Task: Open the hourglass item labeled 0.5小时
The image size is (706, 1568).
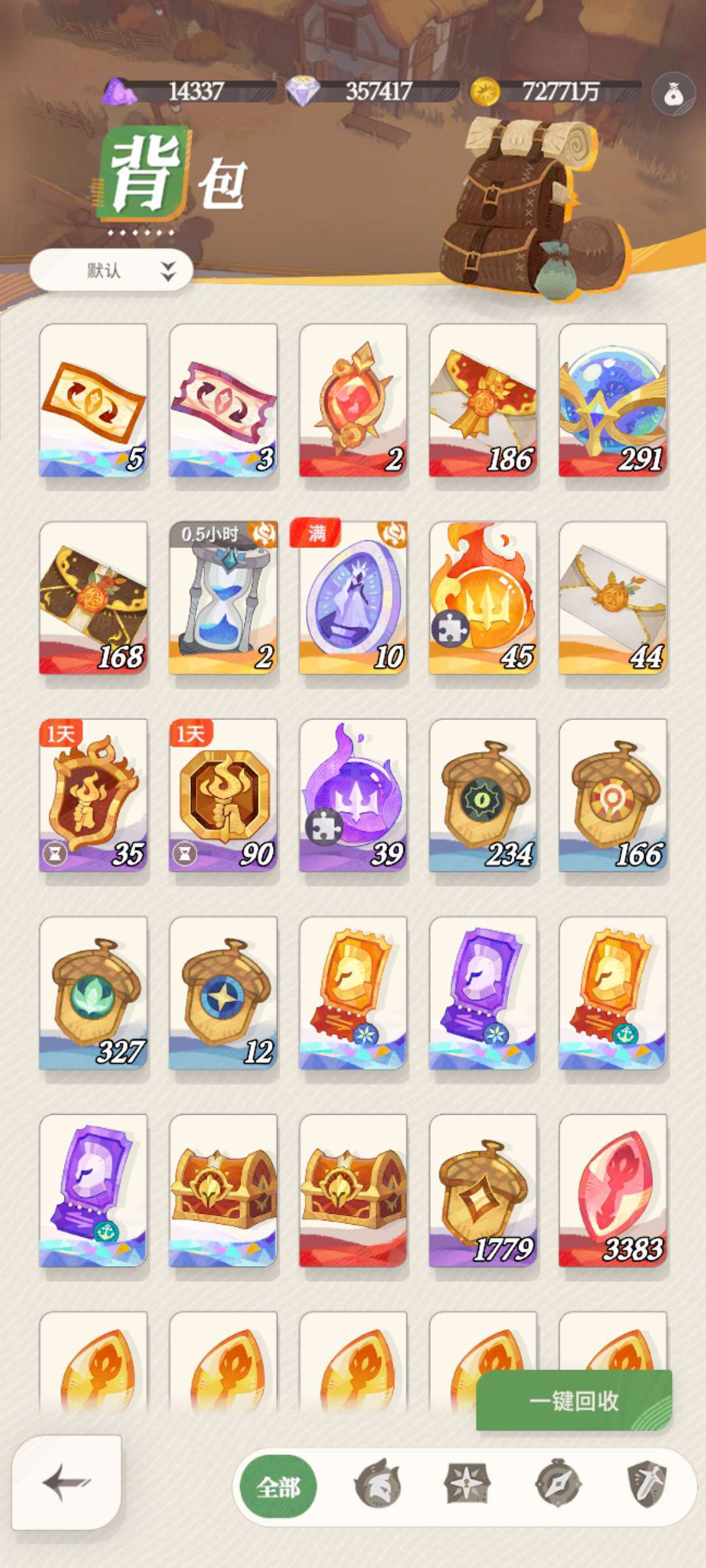Action: [224, 598]
